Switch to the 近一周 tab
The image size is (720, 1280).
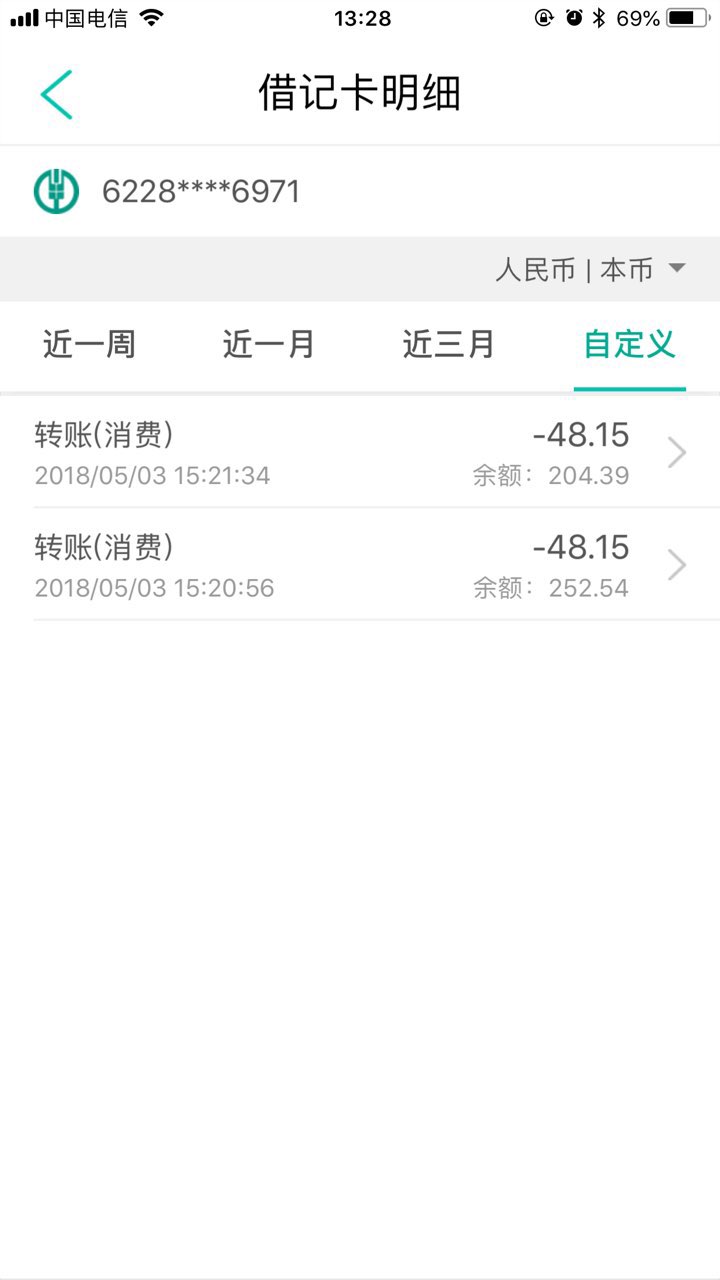click(x=89, y=345)
